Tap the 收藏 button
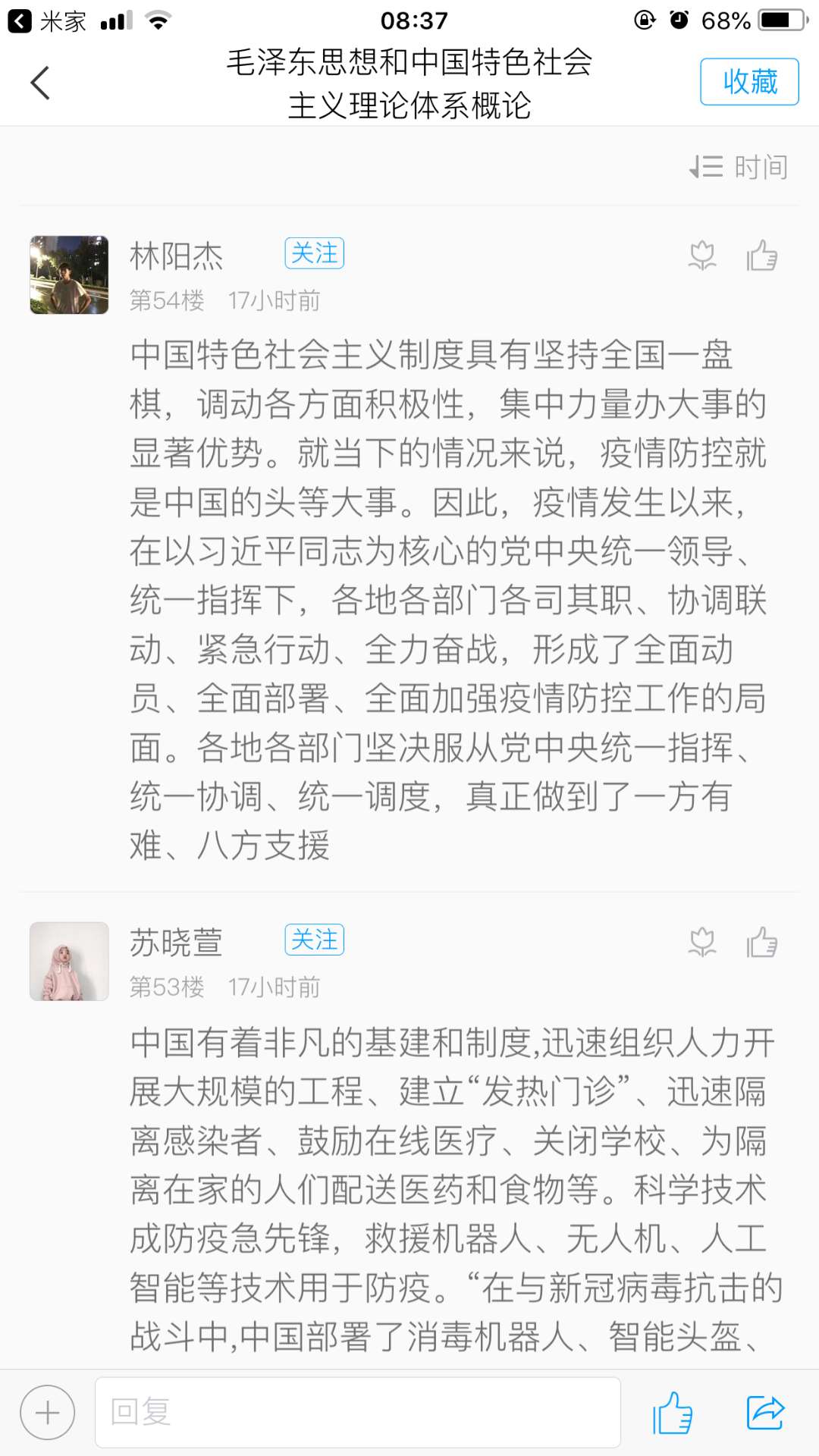 [748, 82]
